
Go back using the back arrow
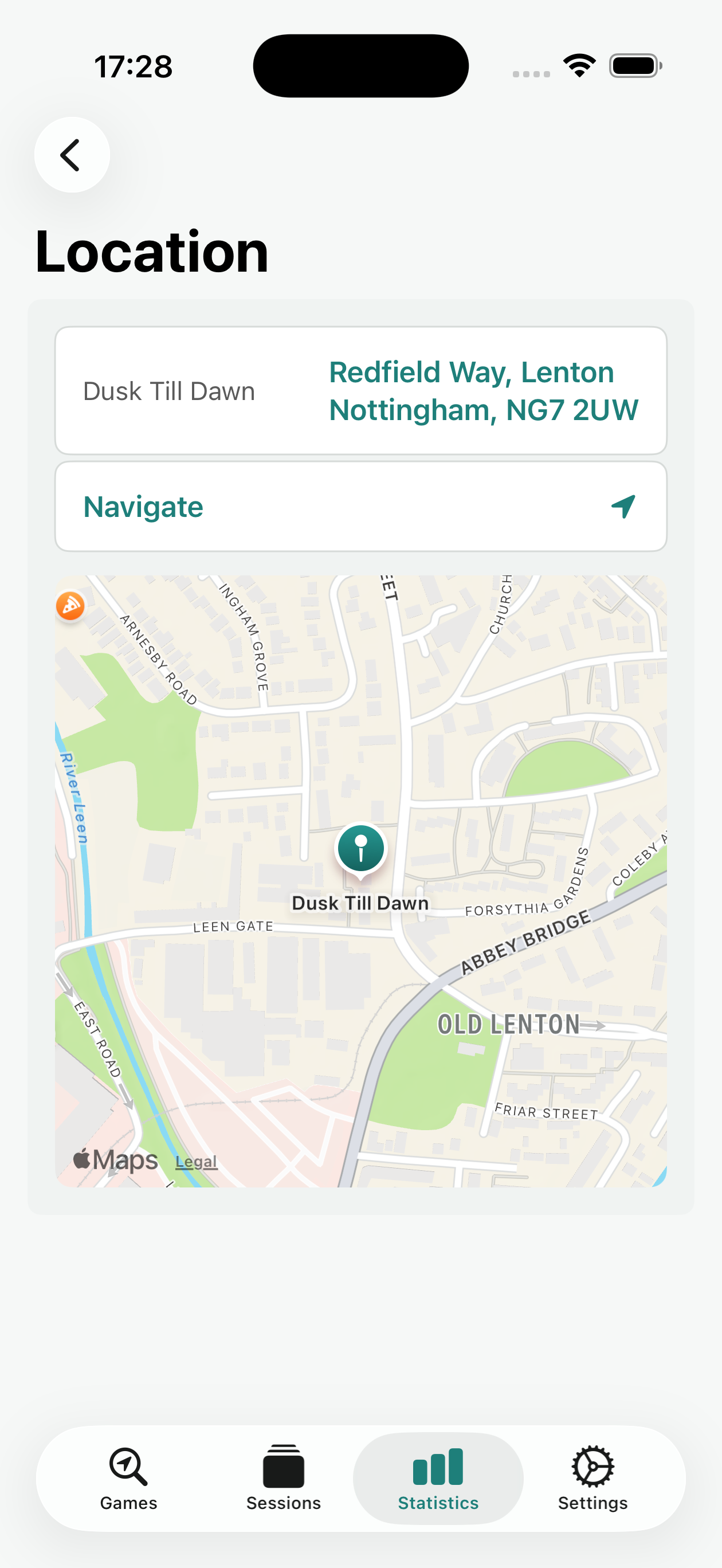72,155
